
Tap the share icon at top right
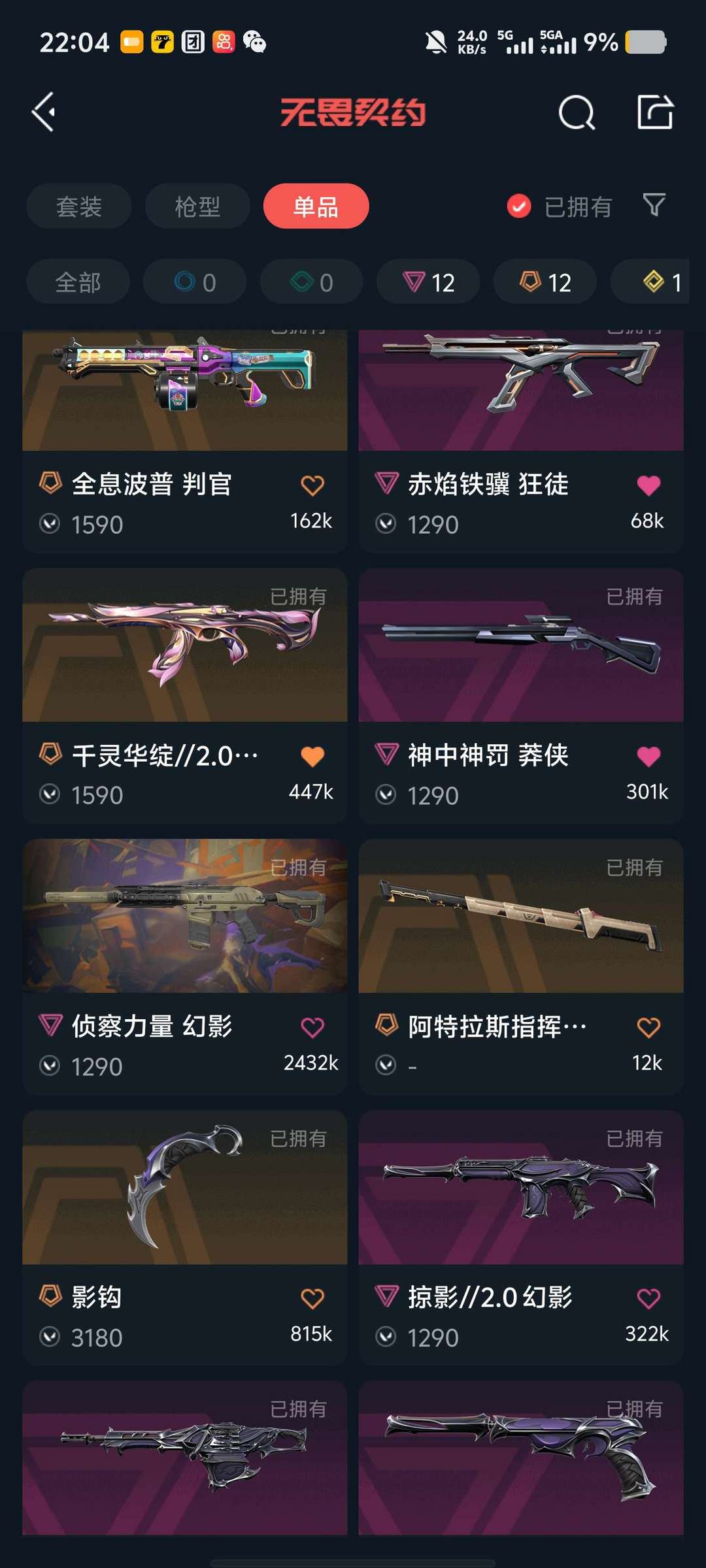(x=656, y=112)
